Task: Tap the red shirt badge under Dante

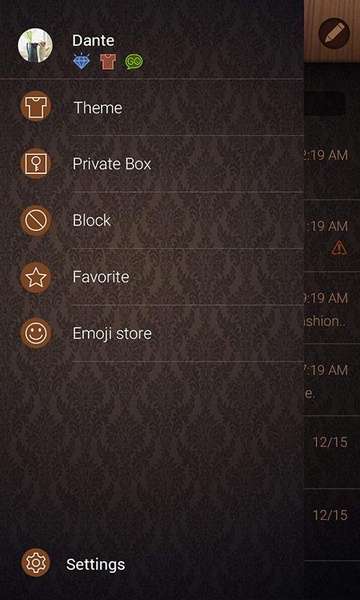Action: pos(108,62)
